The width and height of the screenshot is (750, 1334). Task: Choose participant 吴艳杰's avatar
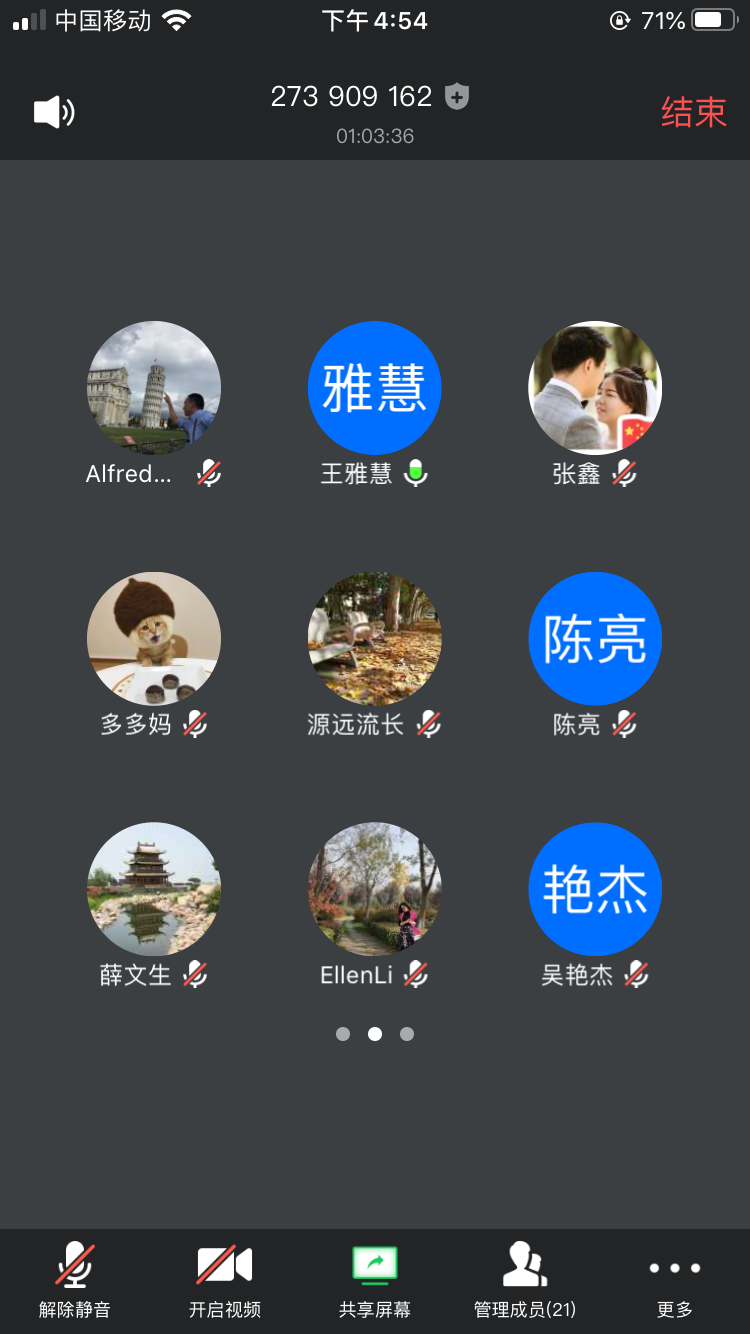tap(595, 889)
